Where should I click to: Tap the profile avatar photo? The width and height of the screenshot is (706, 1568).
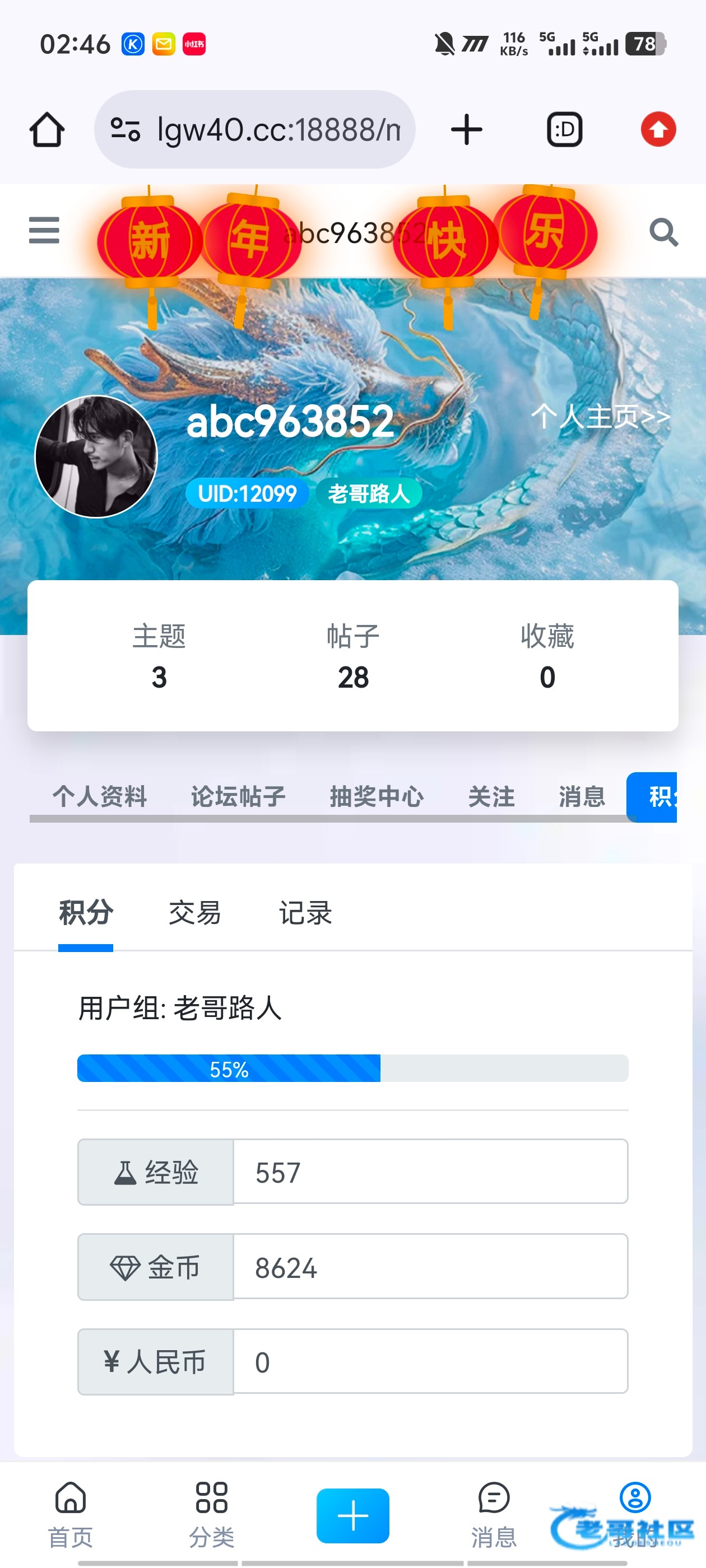coord(96,456)
